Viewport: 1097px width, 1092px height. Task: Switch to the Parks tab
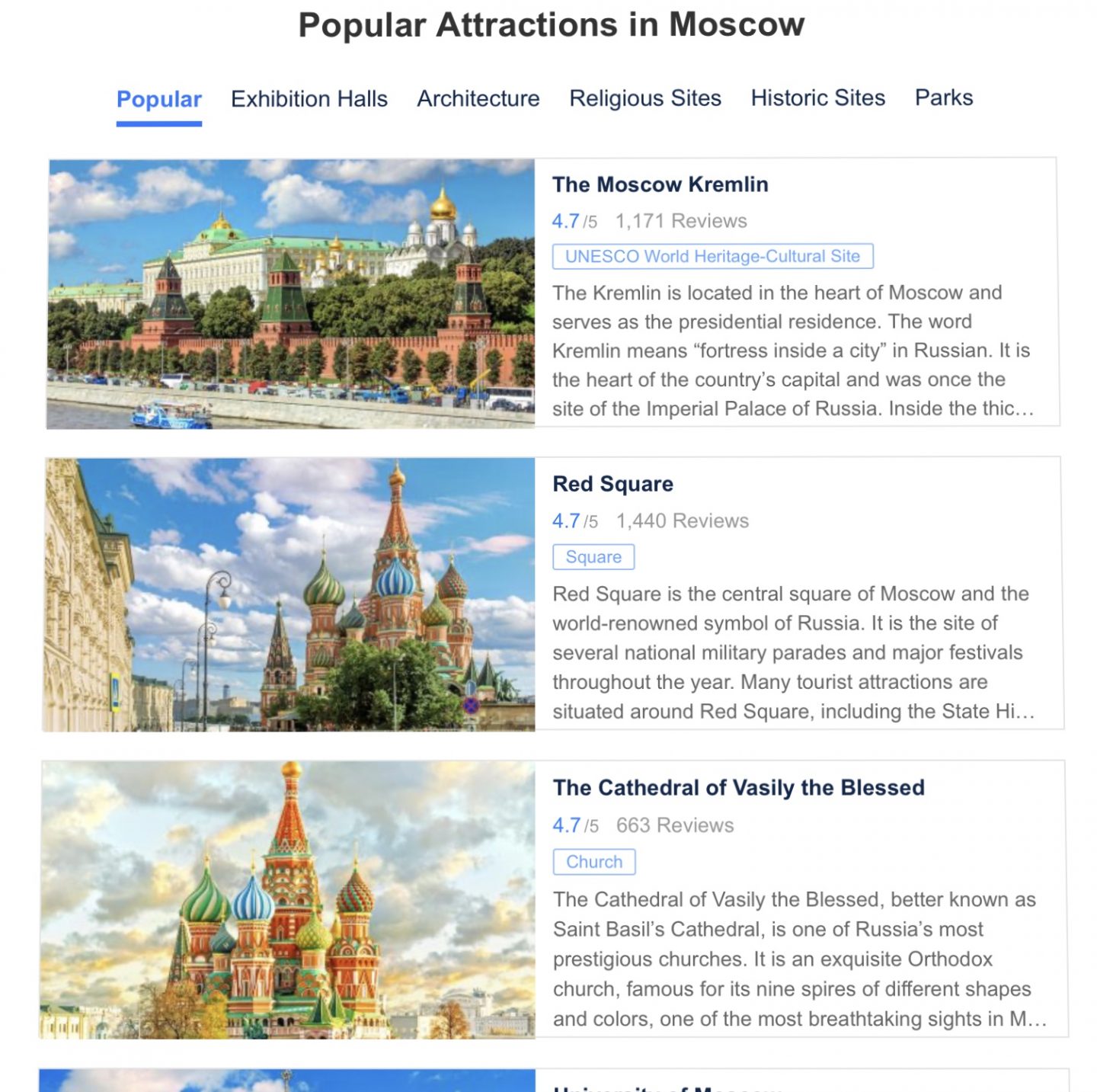(943, 98)
